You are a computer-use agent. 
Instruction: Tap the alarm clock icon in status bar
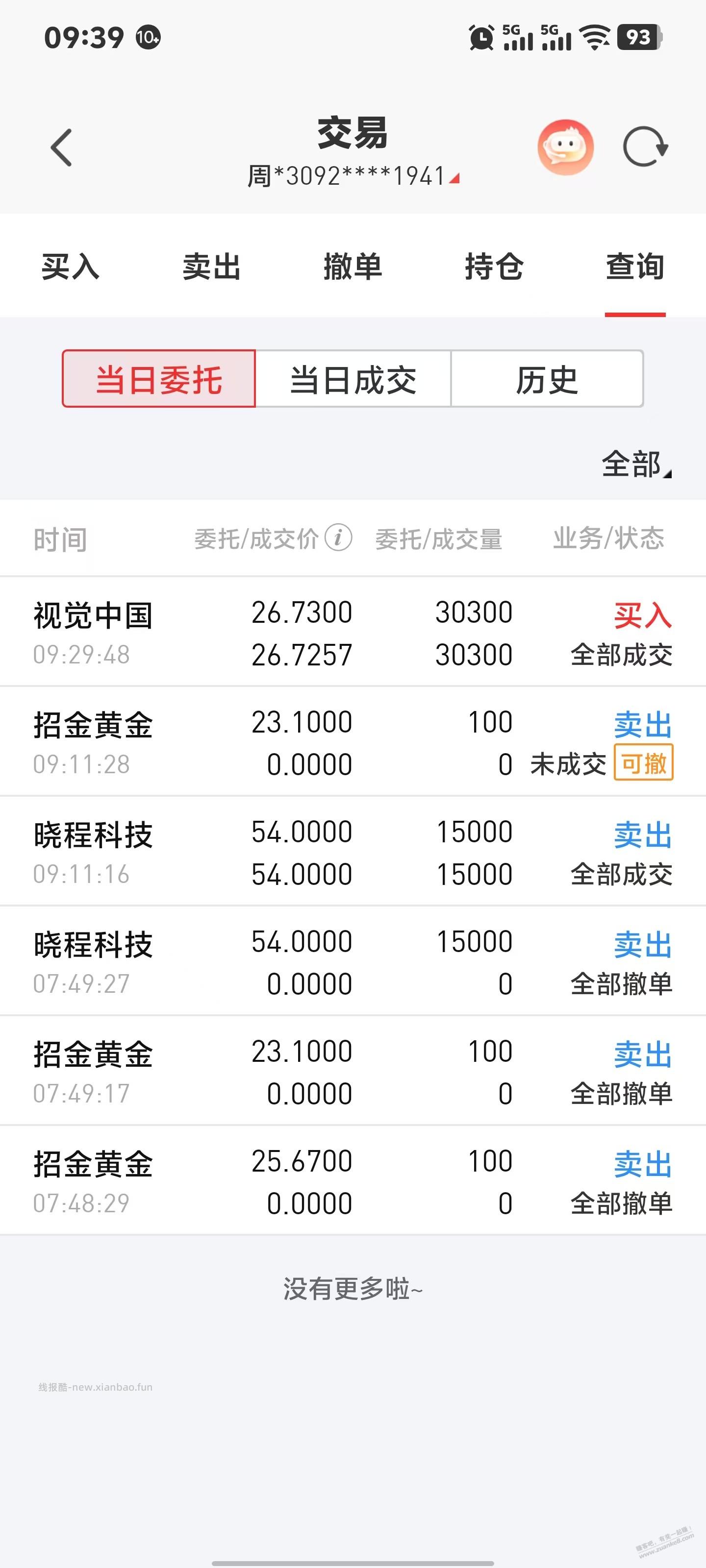pyautogui.click(x=480, y=38)
